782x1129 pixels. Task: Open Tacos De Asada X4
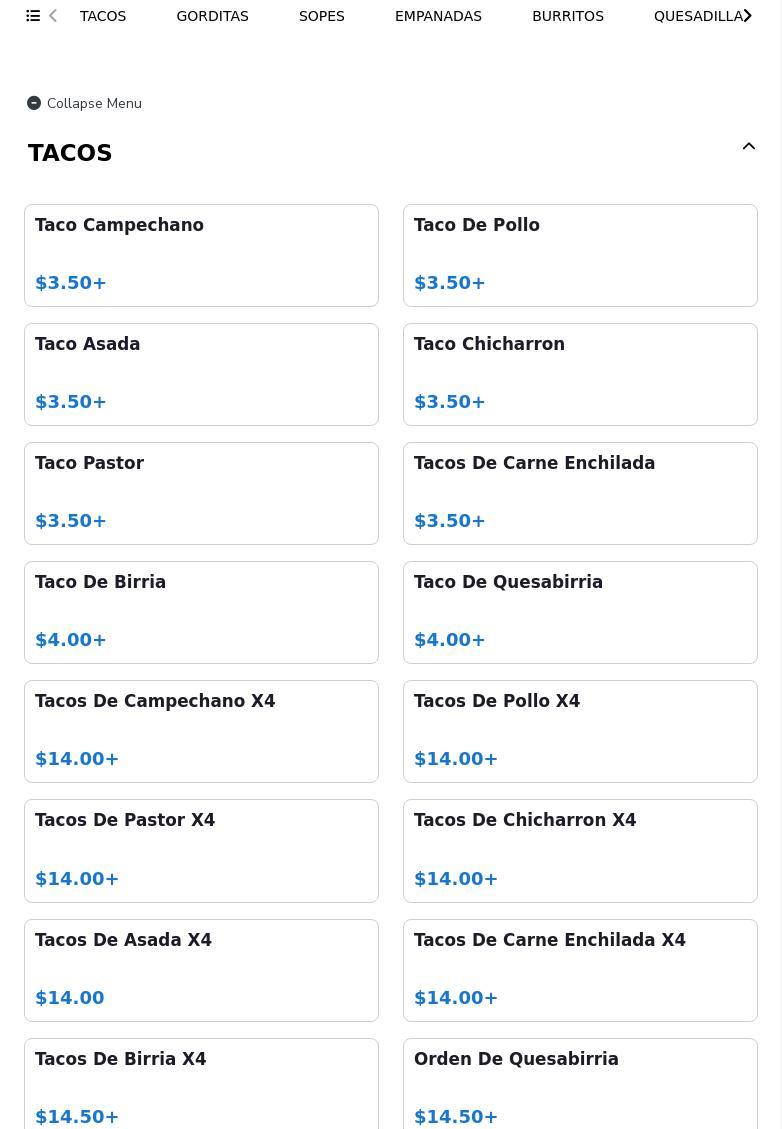click(201, 970)
